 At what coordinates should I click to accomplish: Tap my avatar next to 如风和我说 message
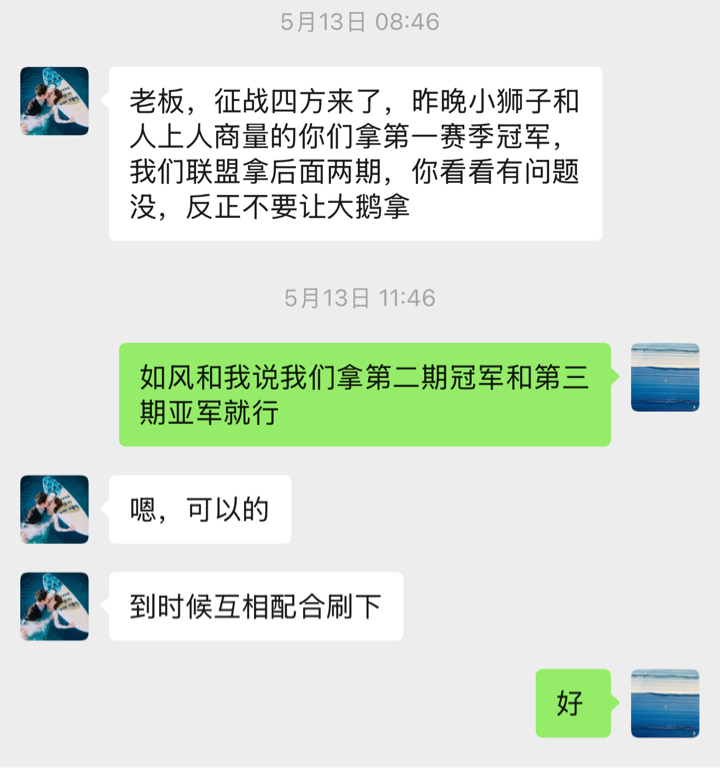[x=665, y=377]
